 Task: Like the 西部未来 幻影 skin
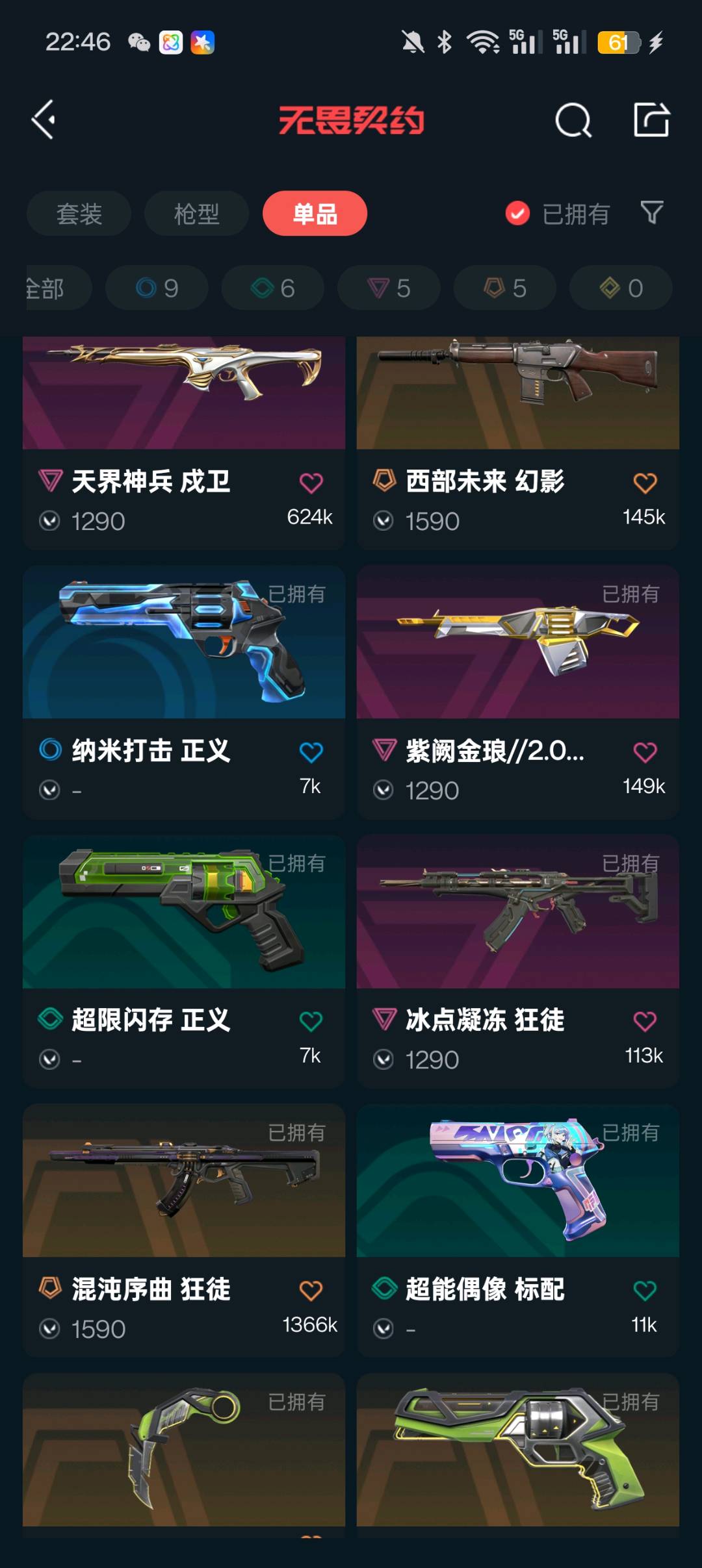644,483
